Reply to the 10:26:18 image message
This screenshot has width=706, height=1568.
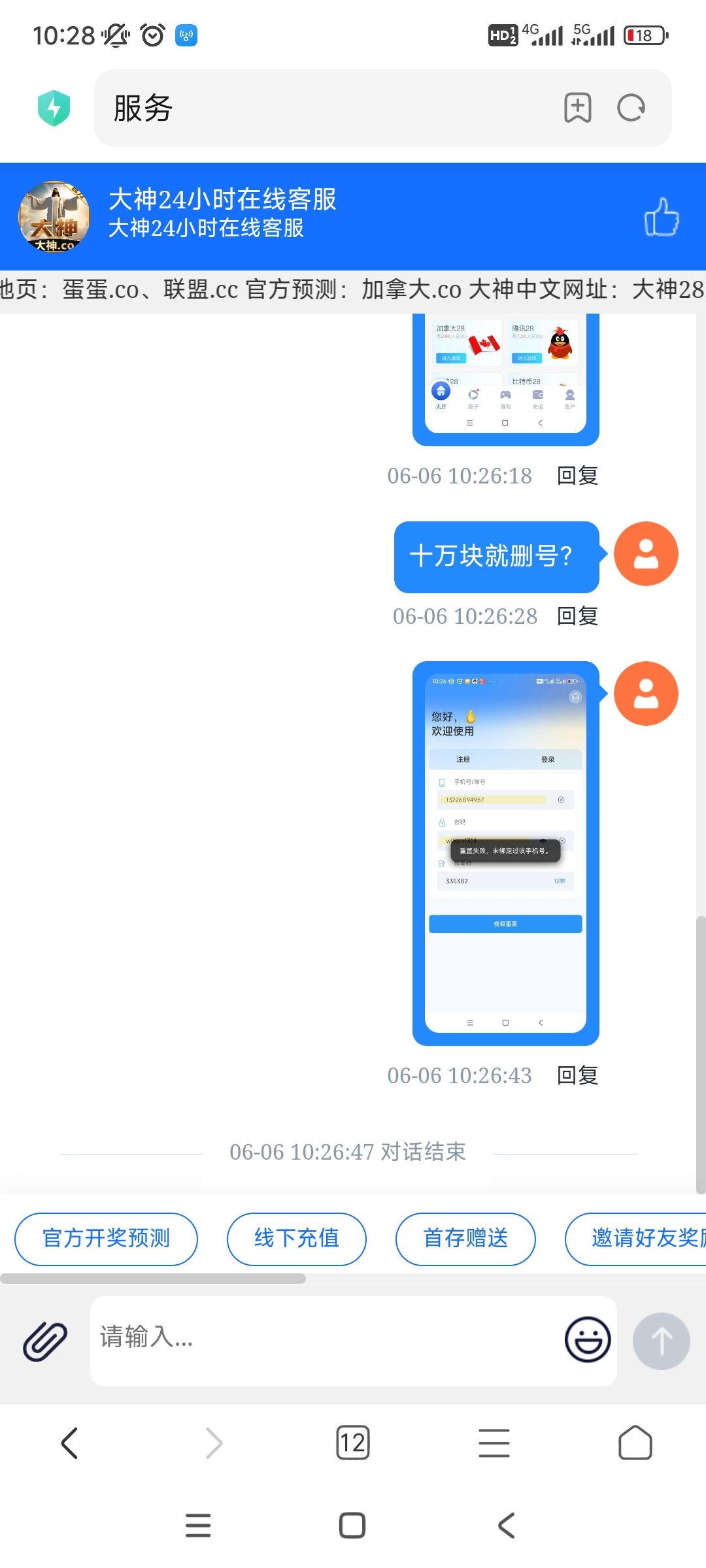[x=577, y=476]
